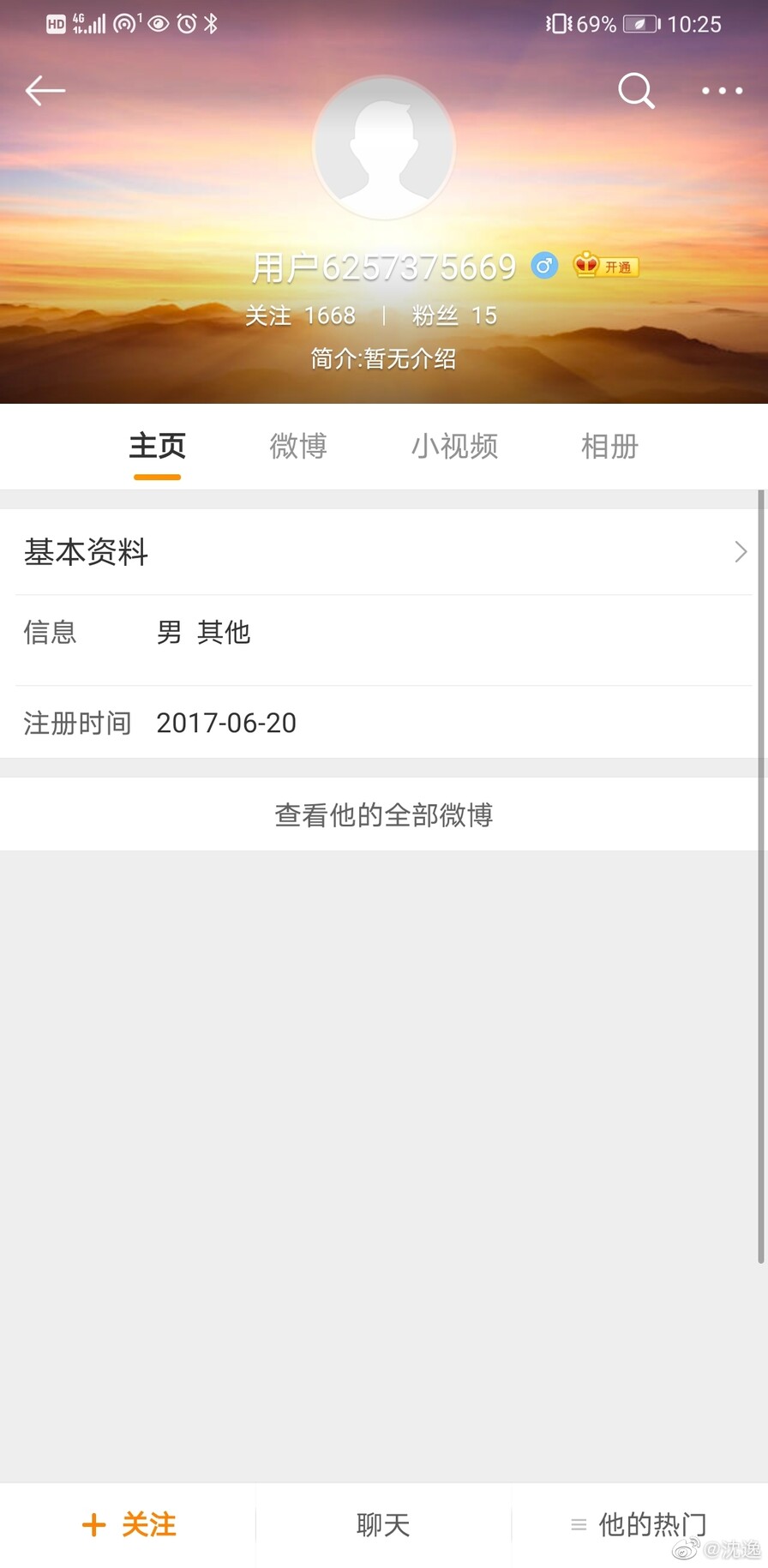Follow this user with + 关注
768x1568 pixels.
pos(129,1524)
